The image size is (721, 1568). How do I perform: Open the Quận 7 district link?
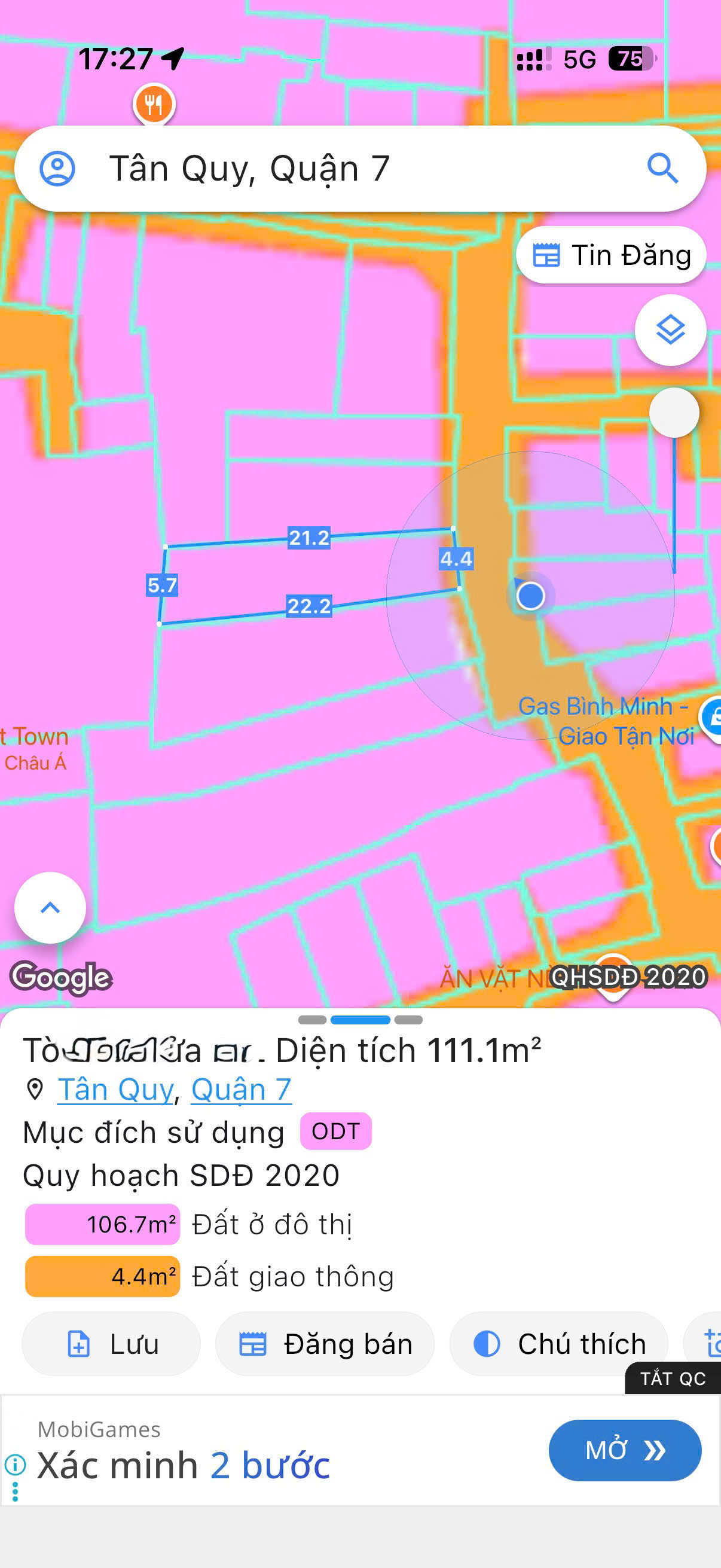tap(241, 1090)
